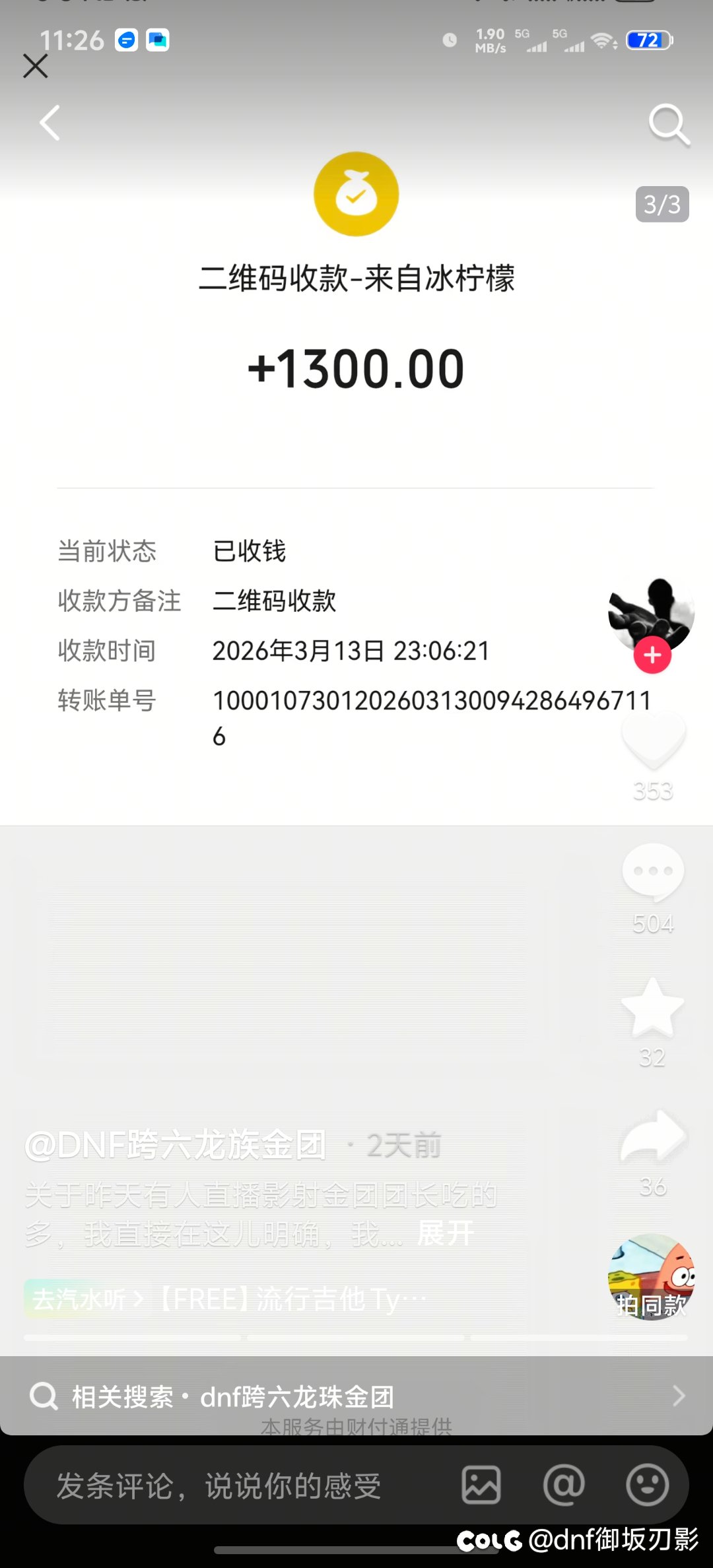Image resolution: width=713 pixels, height=1568 pixels.
Task: Attach a picture to the comment
Action: tap(481, 1486)
